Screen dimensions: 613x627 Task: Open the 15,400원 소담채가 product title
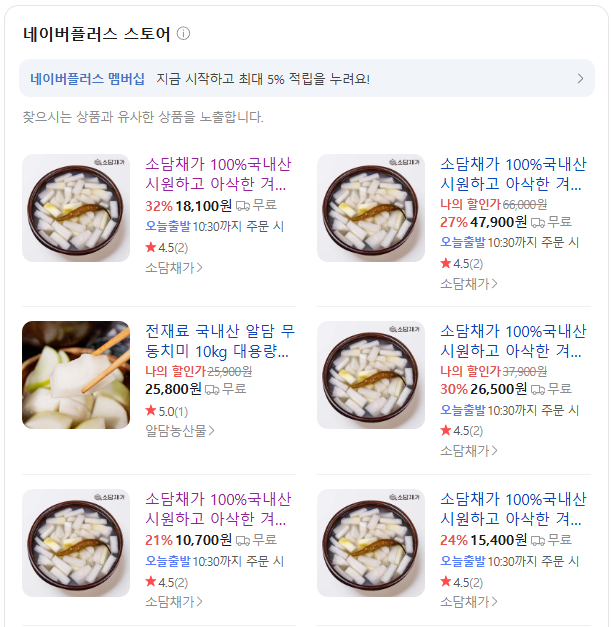coord(513,509)
